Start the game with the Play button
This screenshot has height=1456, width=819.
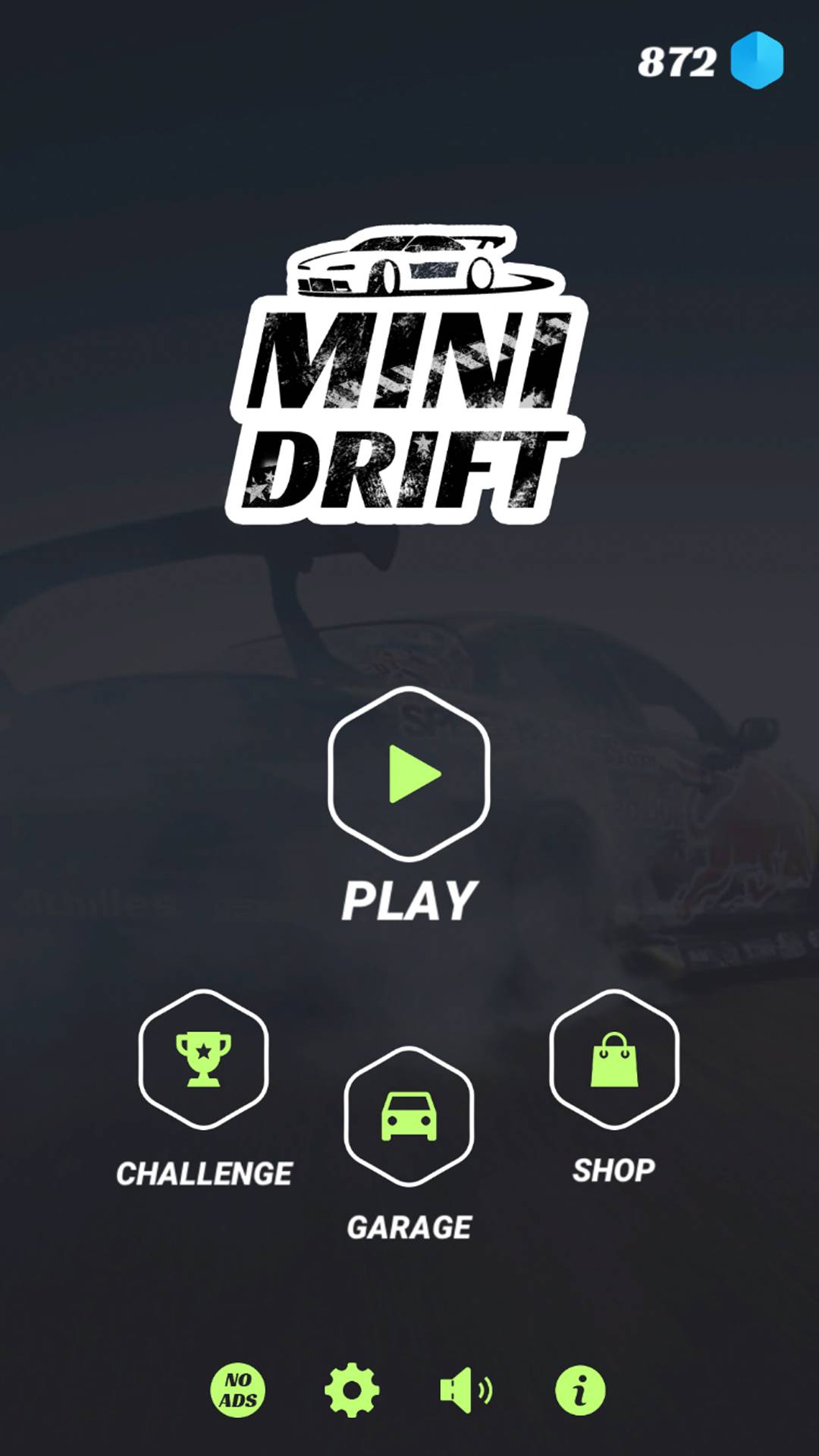[409, 773]
